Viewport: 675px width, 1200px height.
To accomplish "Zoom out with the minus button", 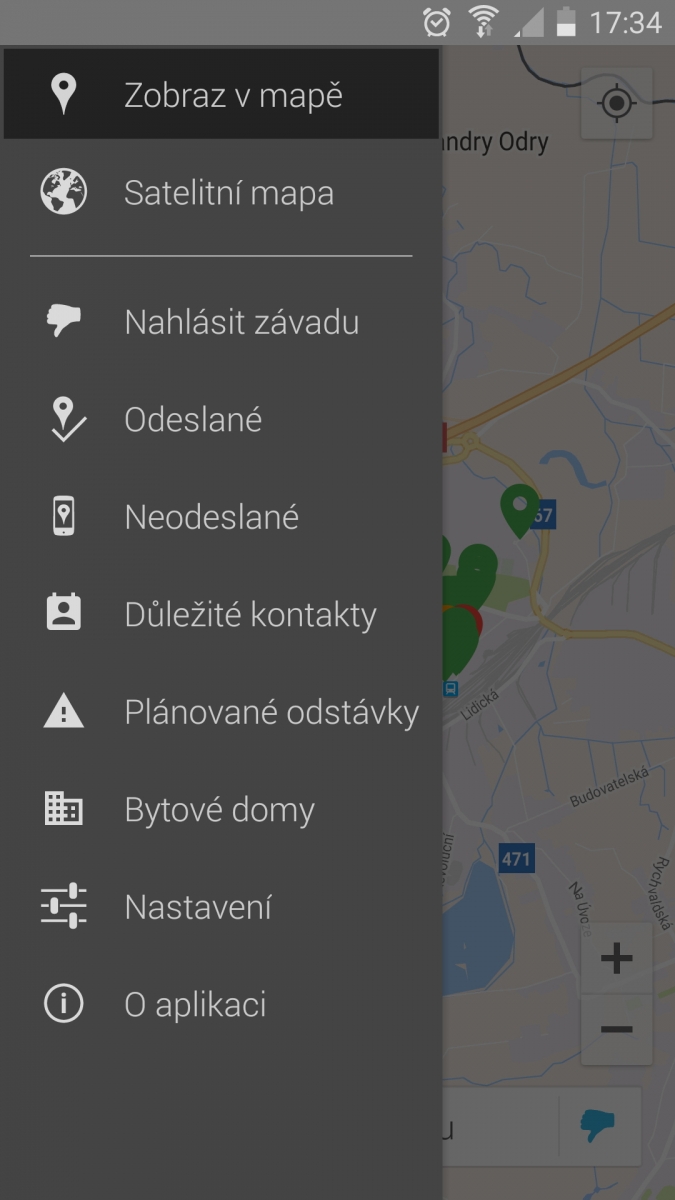I will tap(617, 1029).
